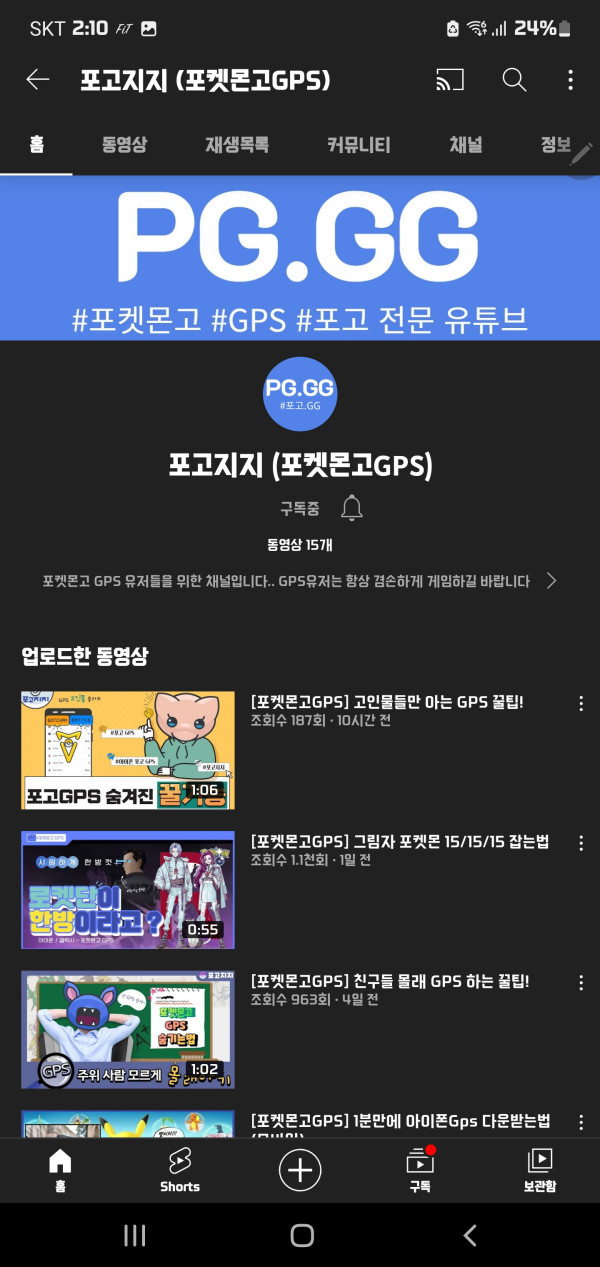Open the channel notification bell
This screenshot has width=600, height=1267.
coord(351,508)
